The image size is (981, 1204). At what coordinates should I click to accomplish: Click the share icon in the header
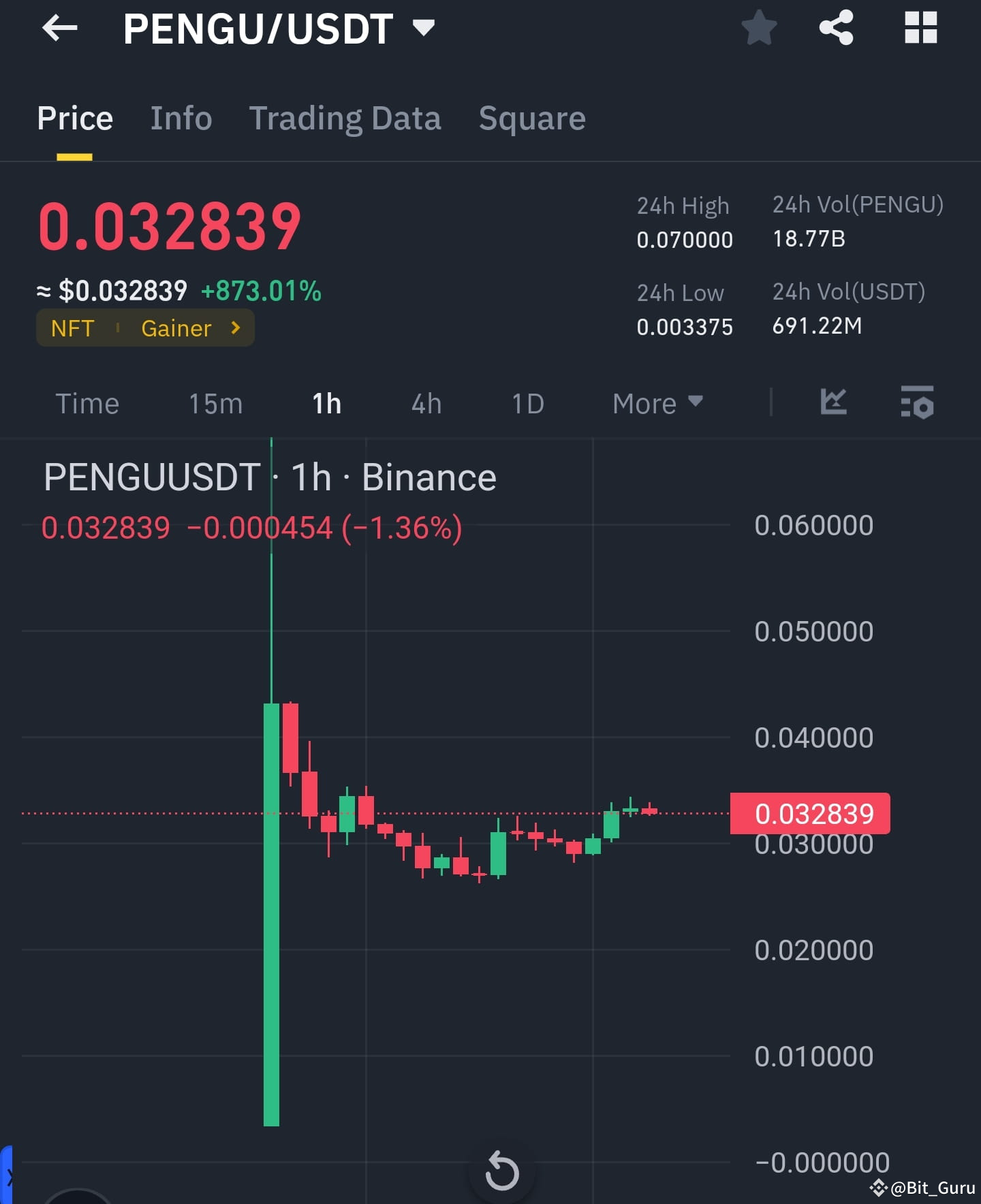[837, 28]
